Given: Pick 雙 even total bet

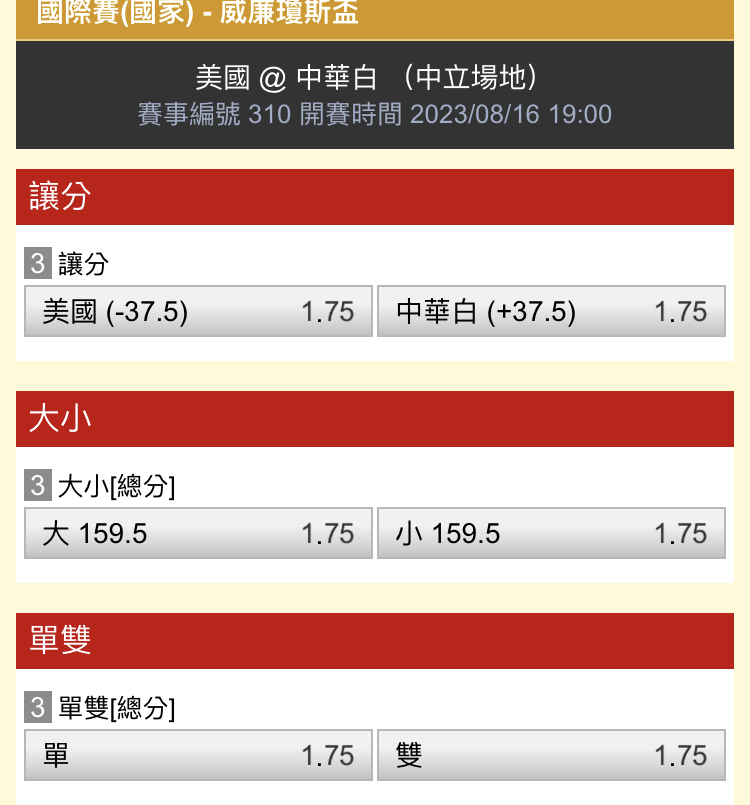Looking at the screenshot, I should 551,756.
